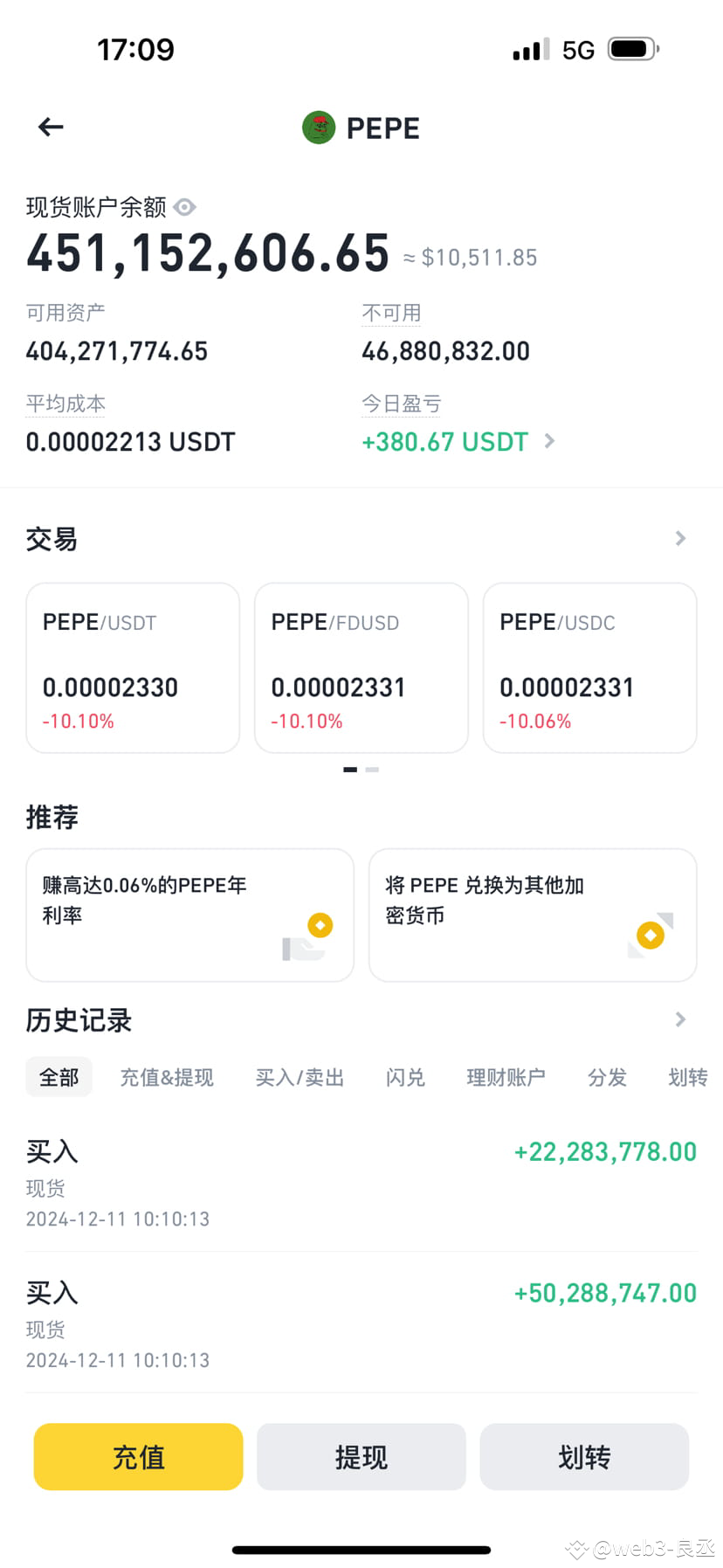Open the PEPE earn rate promotion card icon

tap(320, 924)
